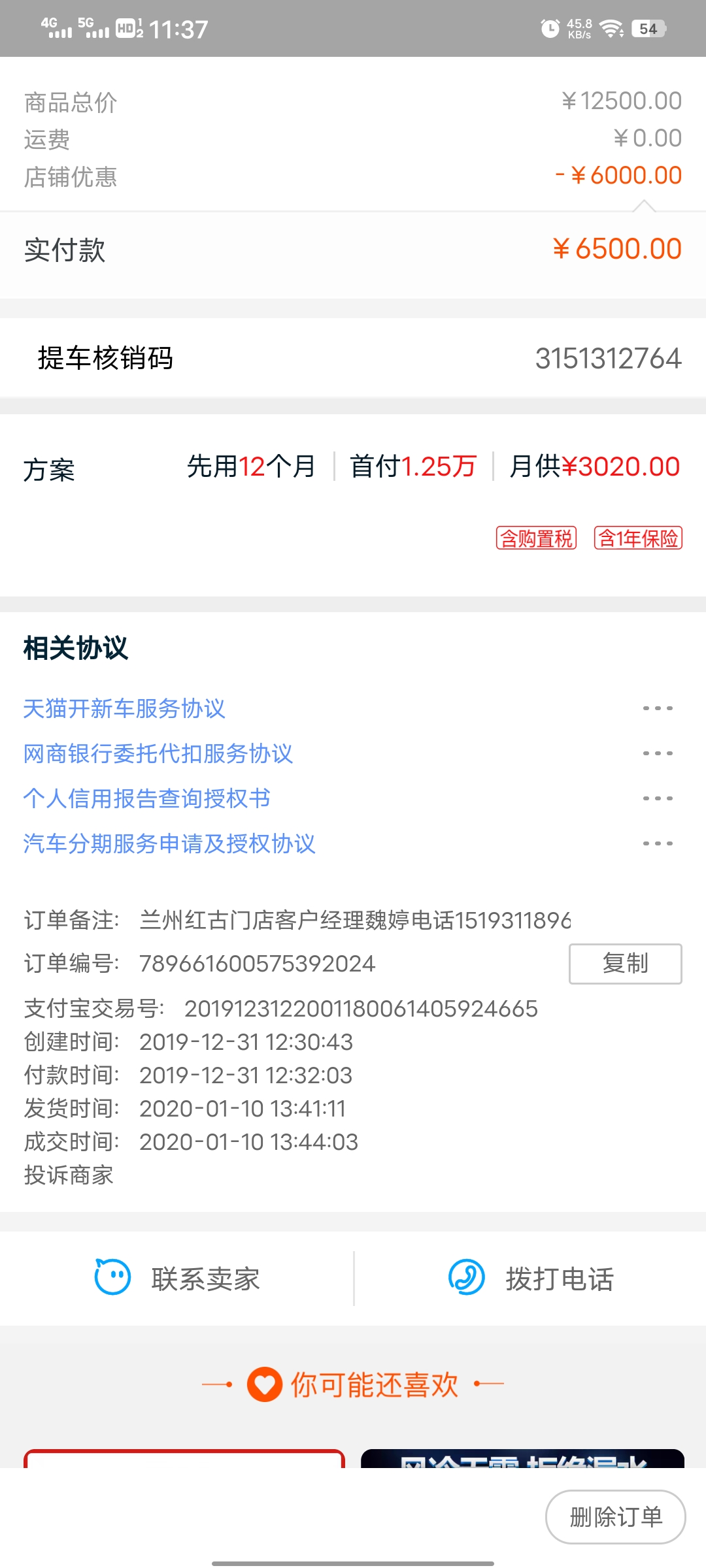Open 个人信用报告查询授权书 link
The width and height of the screenshot is (706, 1568).
(x=147, y=798)
